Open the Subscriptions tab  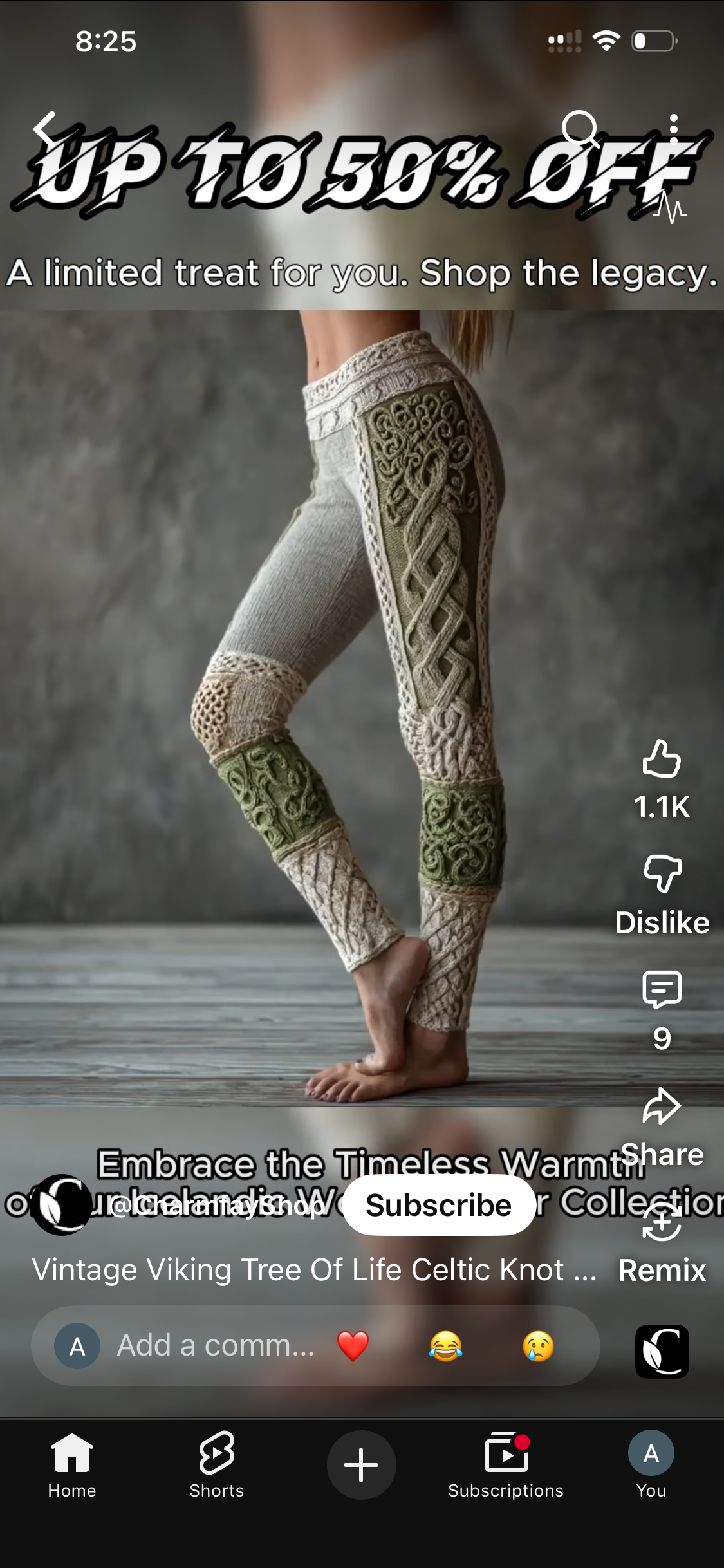coord(506,1465)
